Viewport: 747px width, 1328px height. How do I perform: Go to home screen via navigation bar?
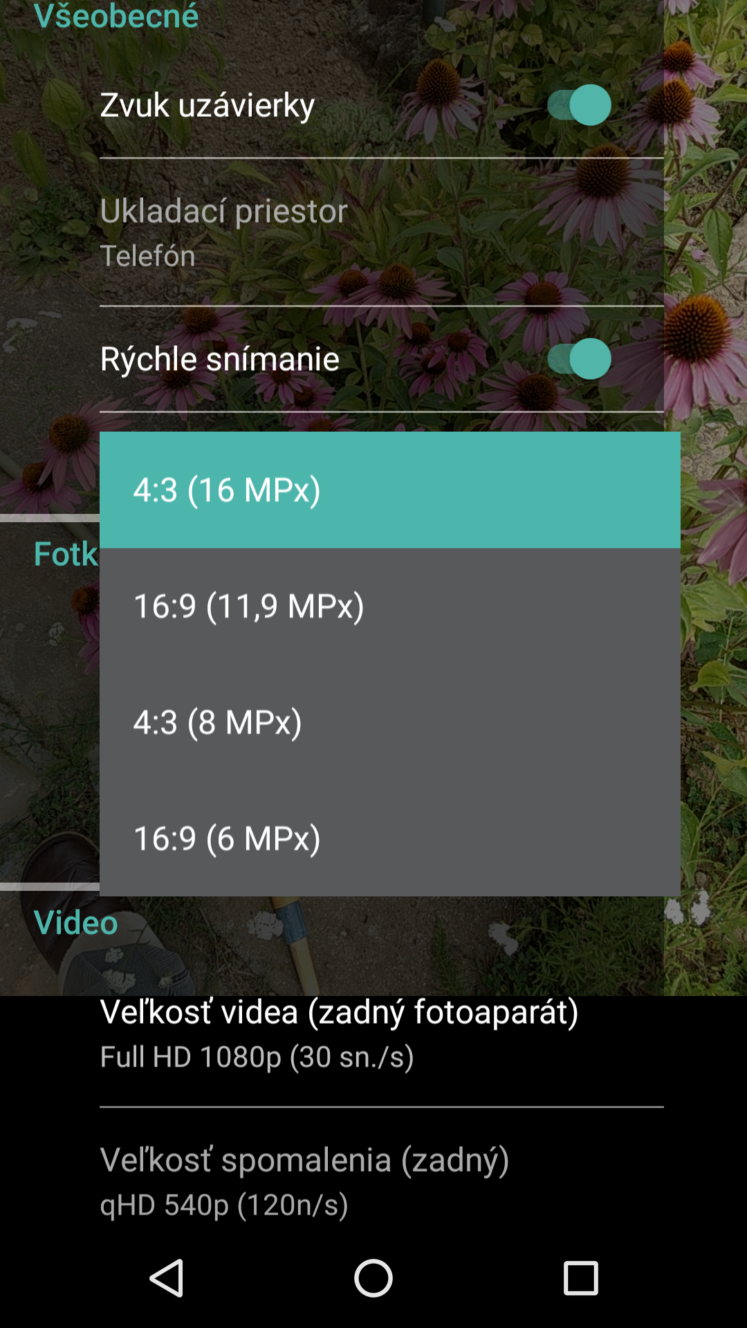[x=373, y=1278]
